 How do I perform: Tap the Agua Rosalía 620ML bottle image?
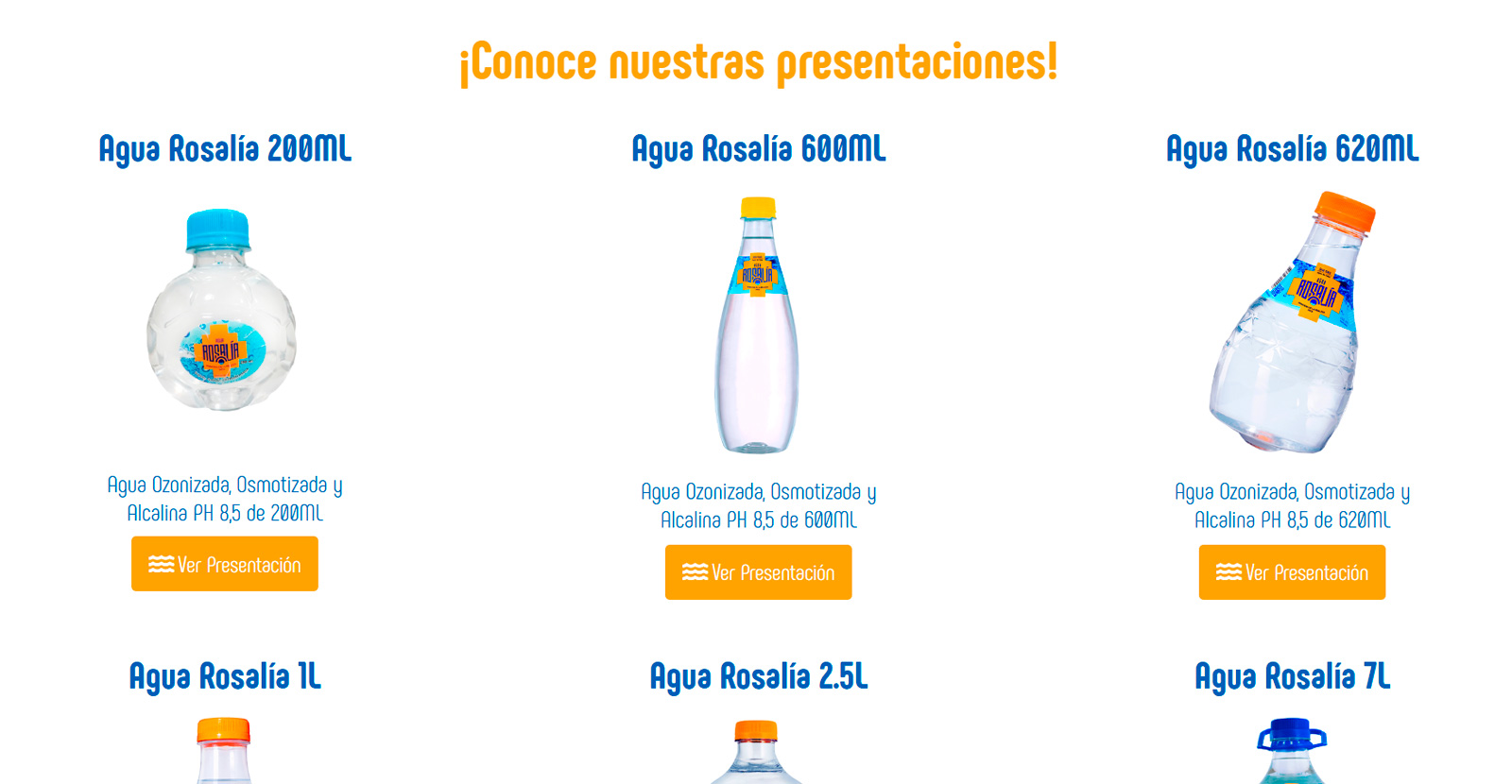1291,323
